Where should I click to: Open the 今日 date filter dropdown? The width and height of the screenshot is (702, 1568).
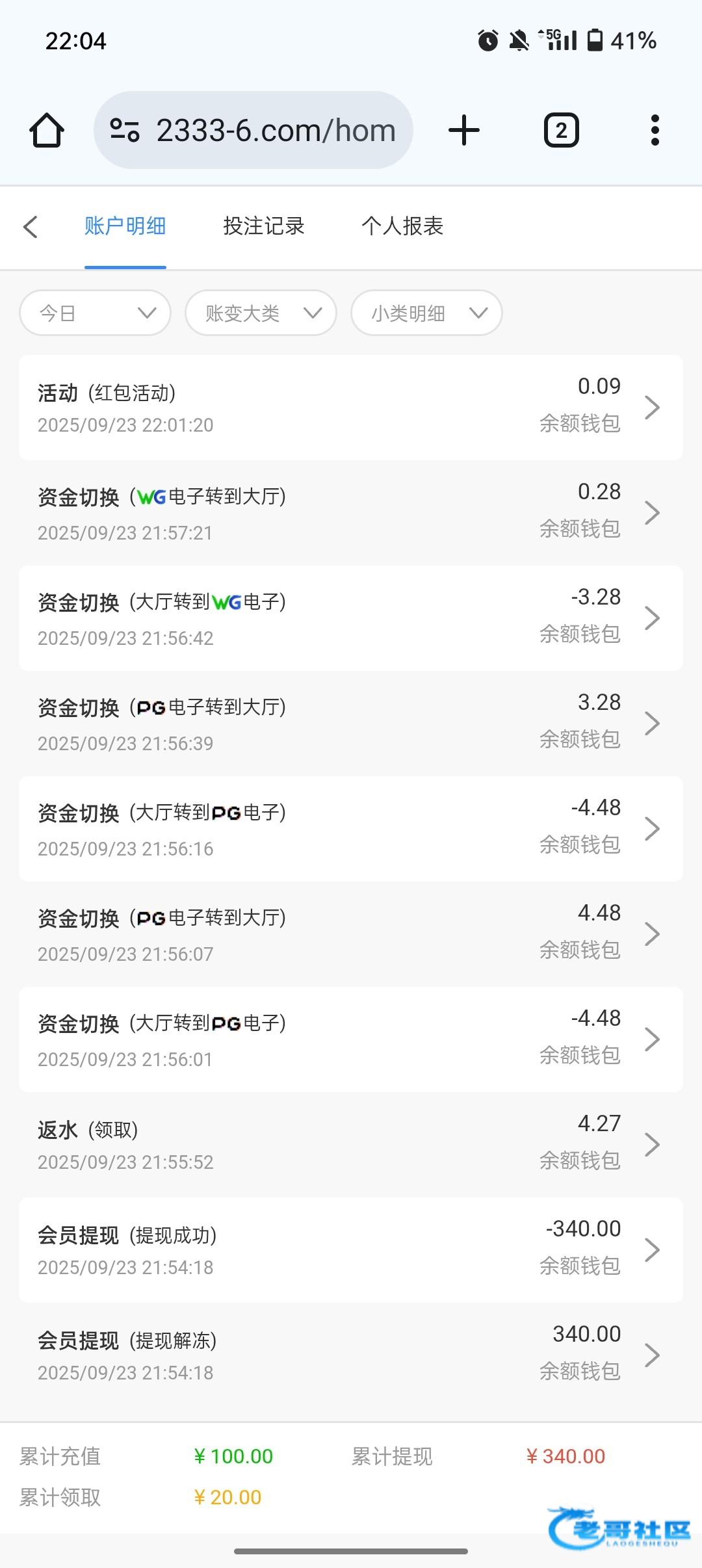(96, 313)
